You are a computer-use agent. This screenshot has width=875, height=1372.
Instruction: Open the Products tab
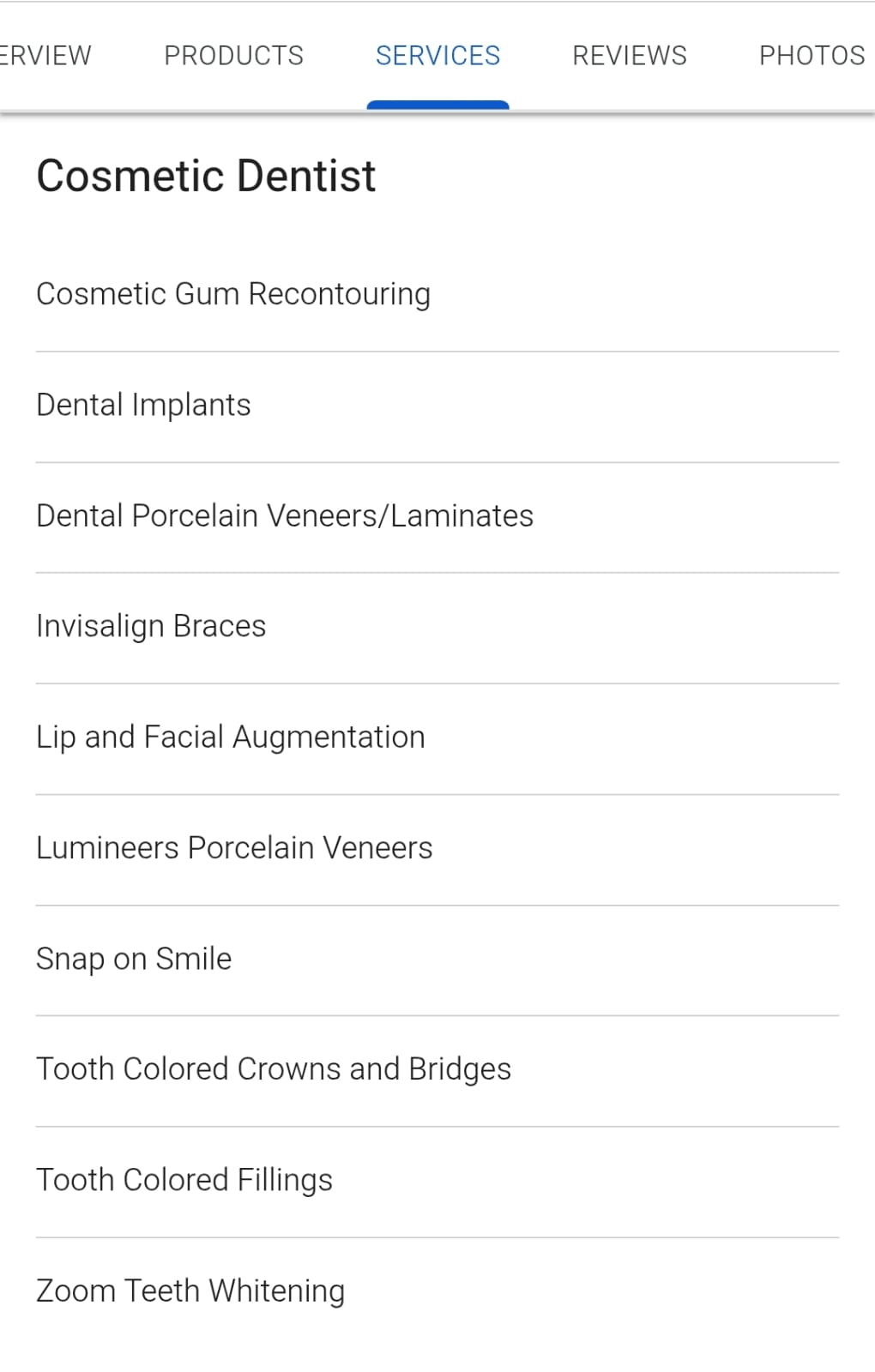tap(233, 56)
